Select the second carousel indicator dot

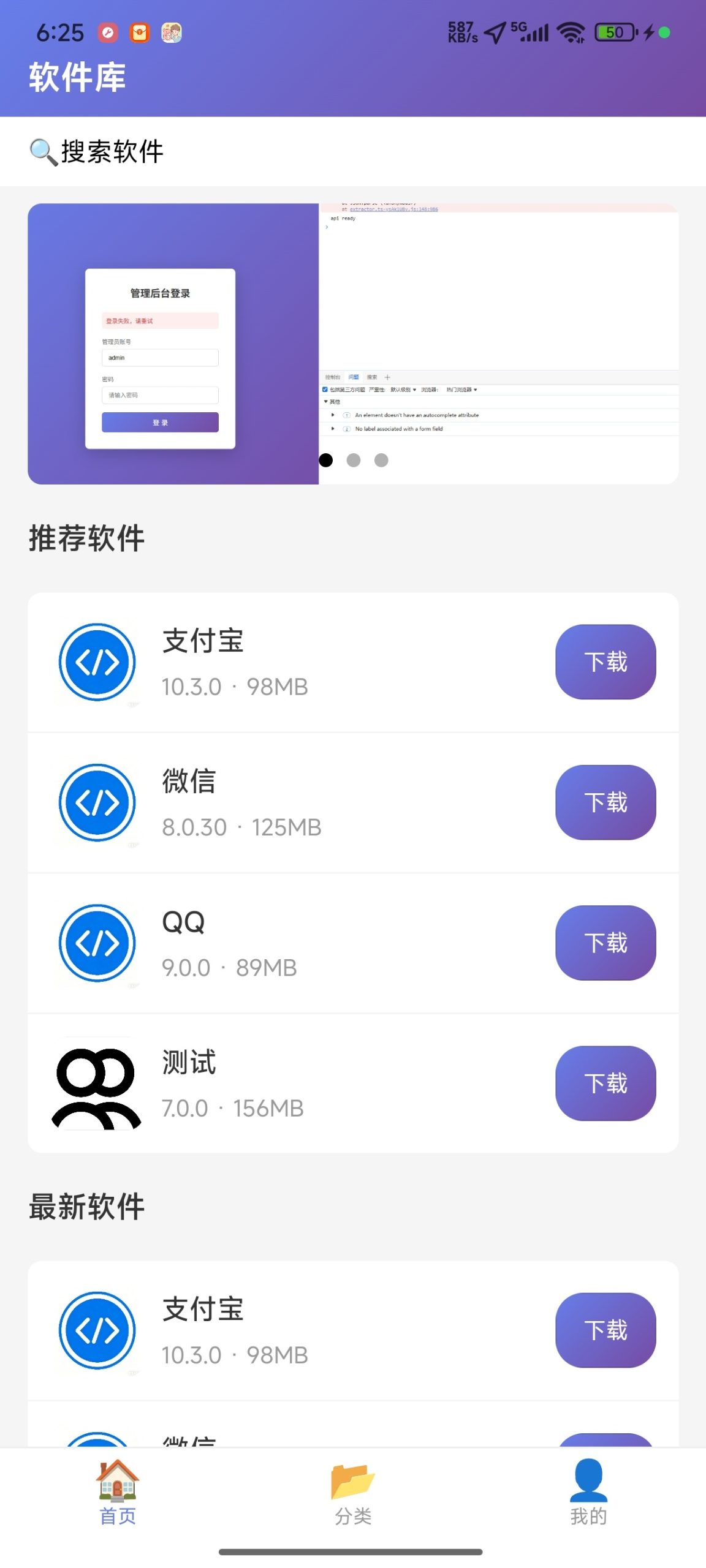354,460
